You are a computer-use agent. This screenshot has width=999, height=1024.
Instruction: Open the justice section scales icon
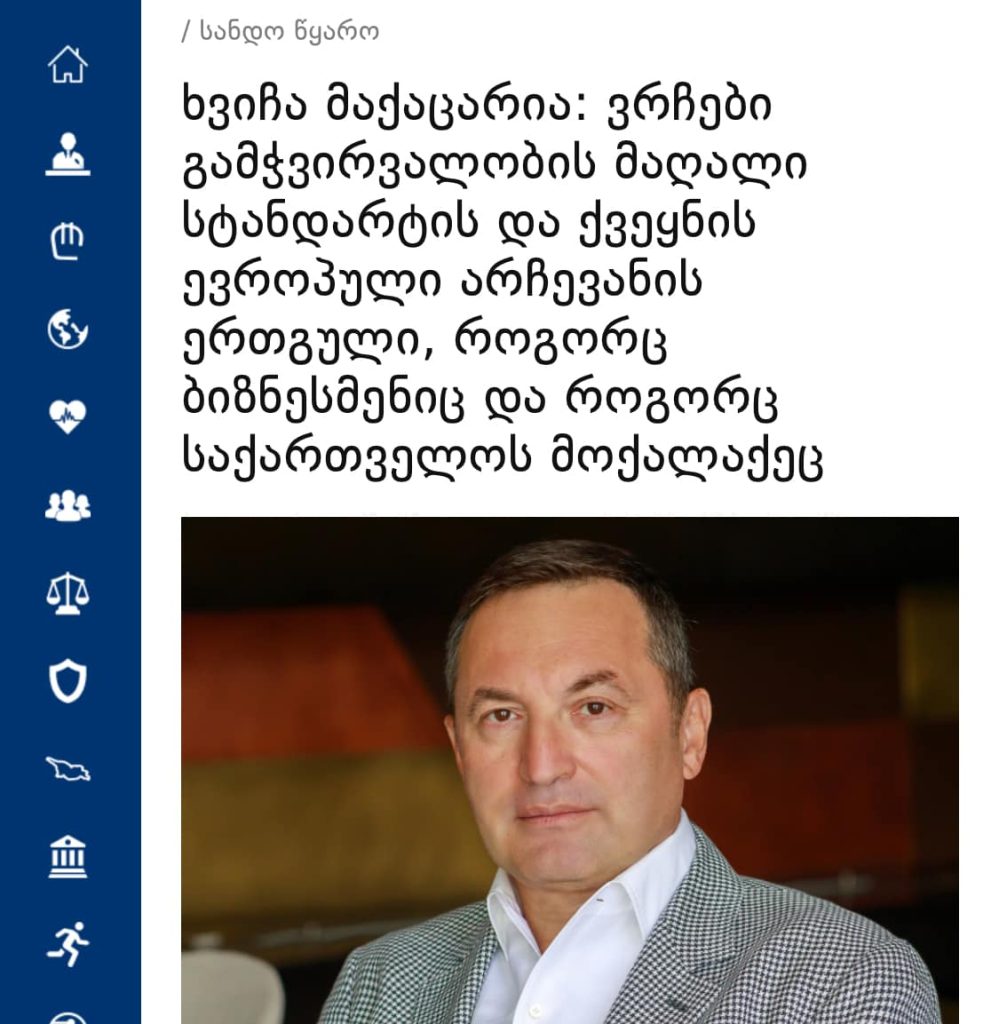(x=68, y=593)
